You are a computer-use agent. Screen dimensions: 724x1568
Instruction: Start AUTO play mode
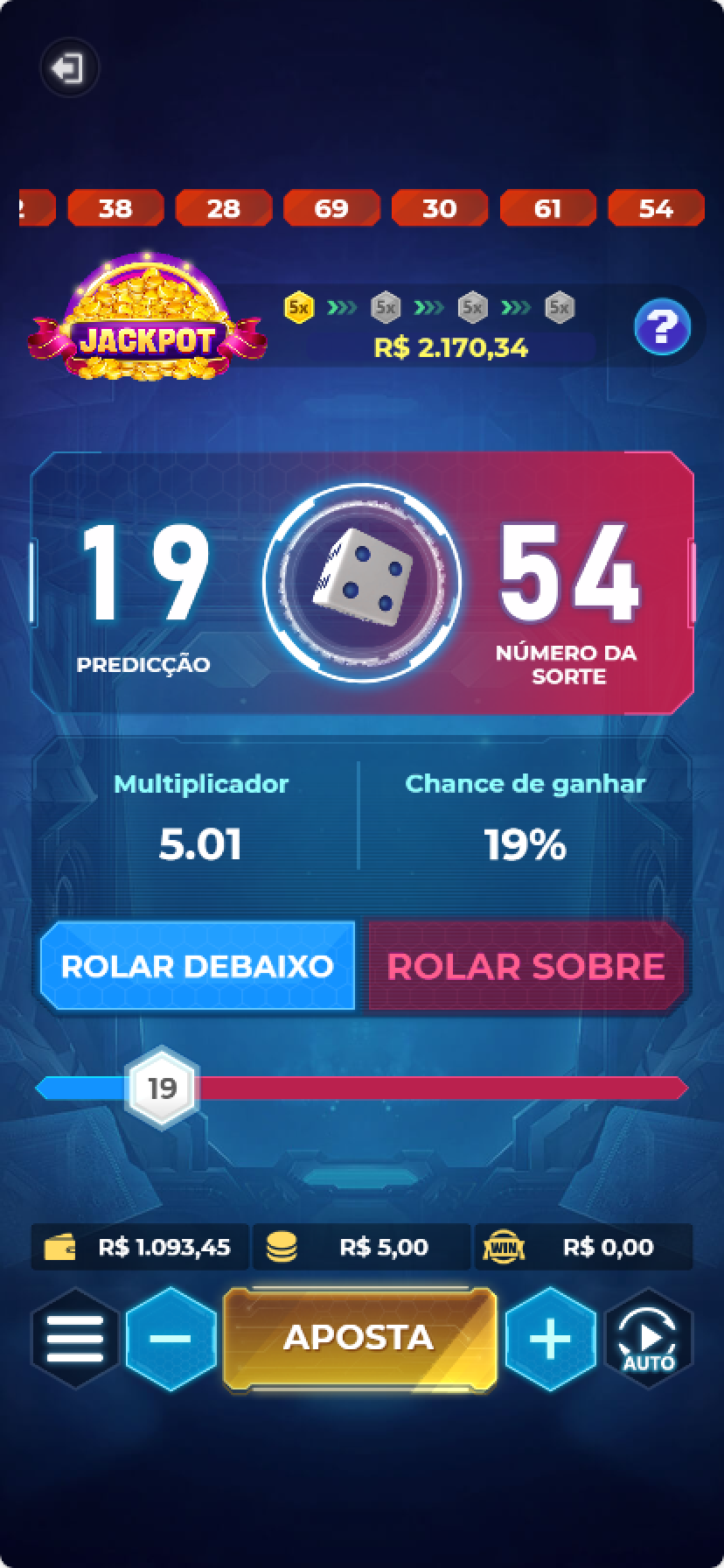coord(648,1339)
